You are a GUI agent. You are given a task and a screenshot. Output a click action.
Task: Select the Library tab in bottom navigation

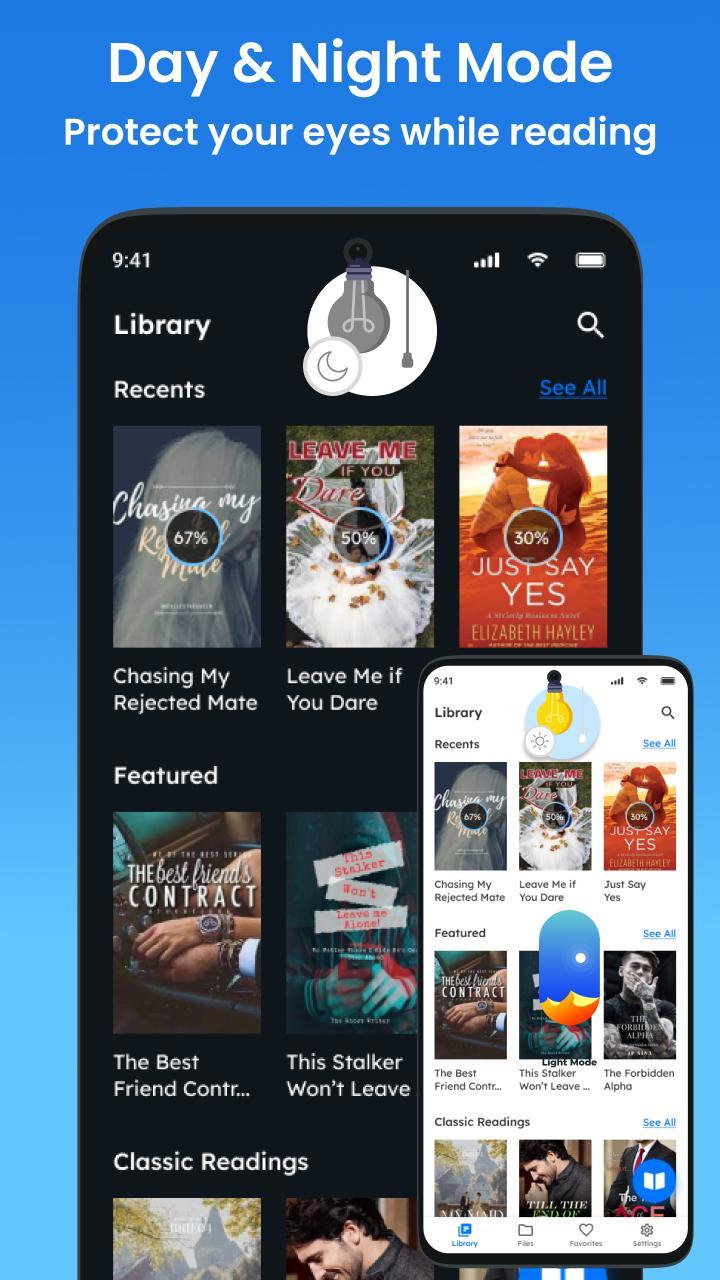pyautogui.click(x=463, y=1235)
